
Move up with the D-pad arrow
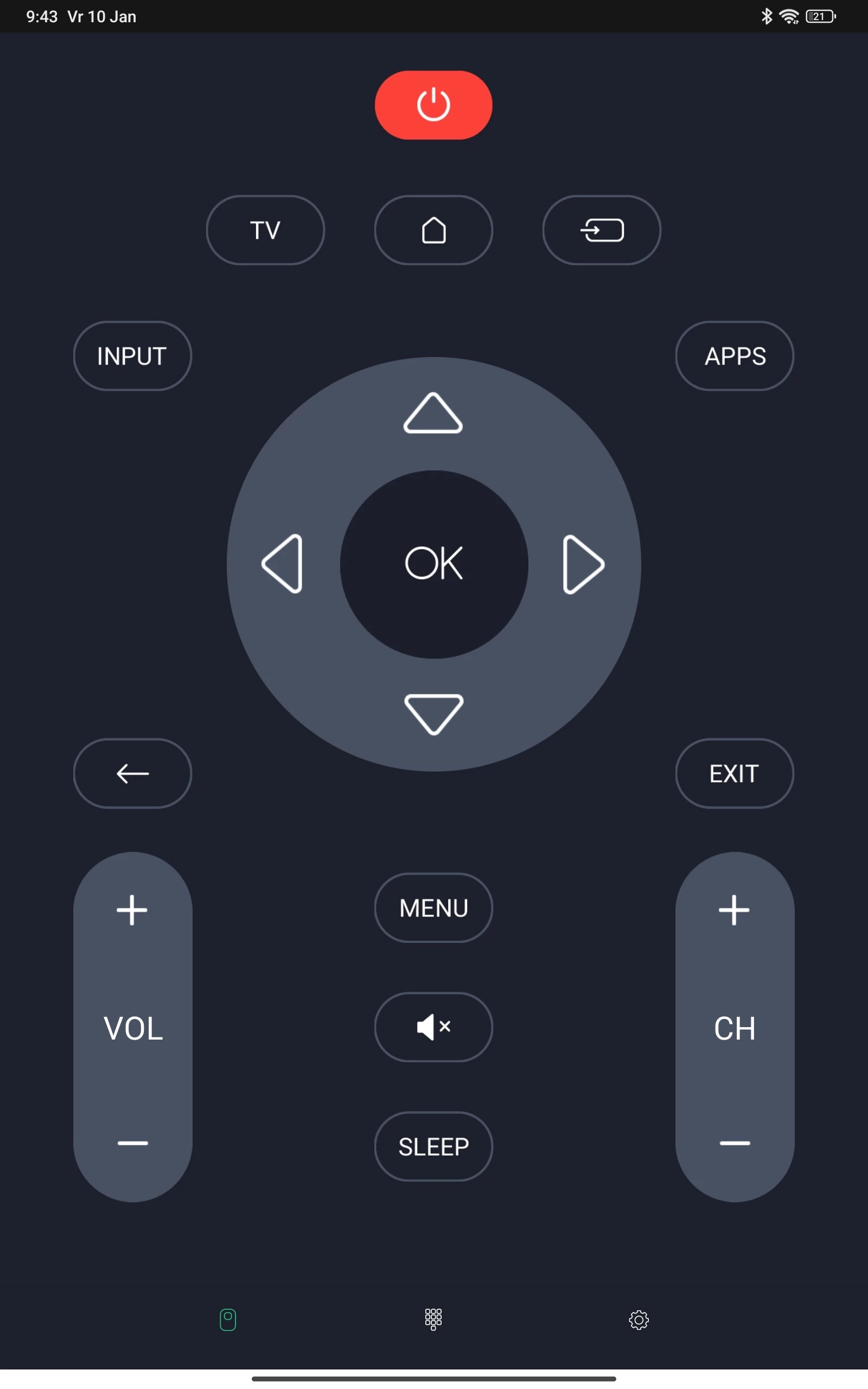(433, 413)
